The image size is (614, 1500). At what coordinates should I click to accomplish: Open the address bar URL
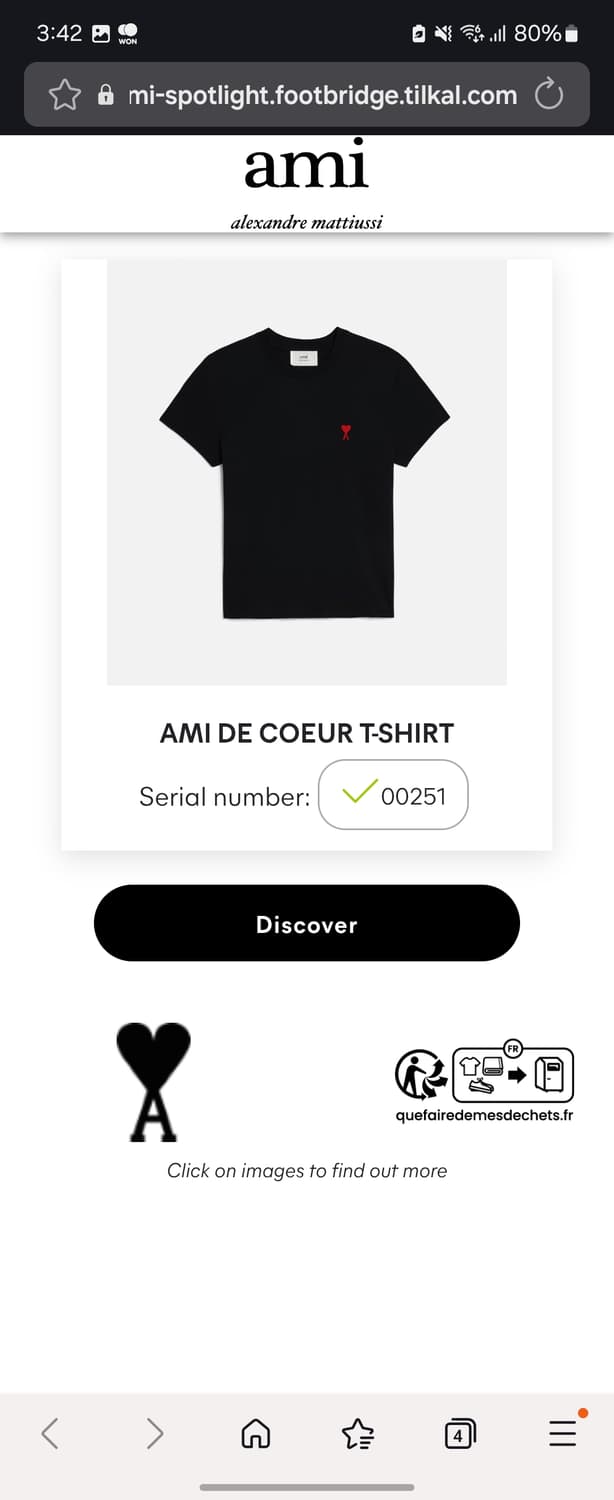[x=322, y=95]
